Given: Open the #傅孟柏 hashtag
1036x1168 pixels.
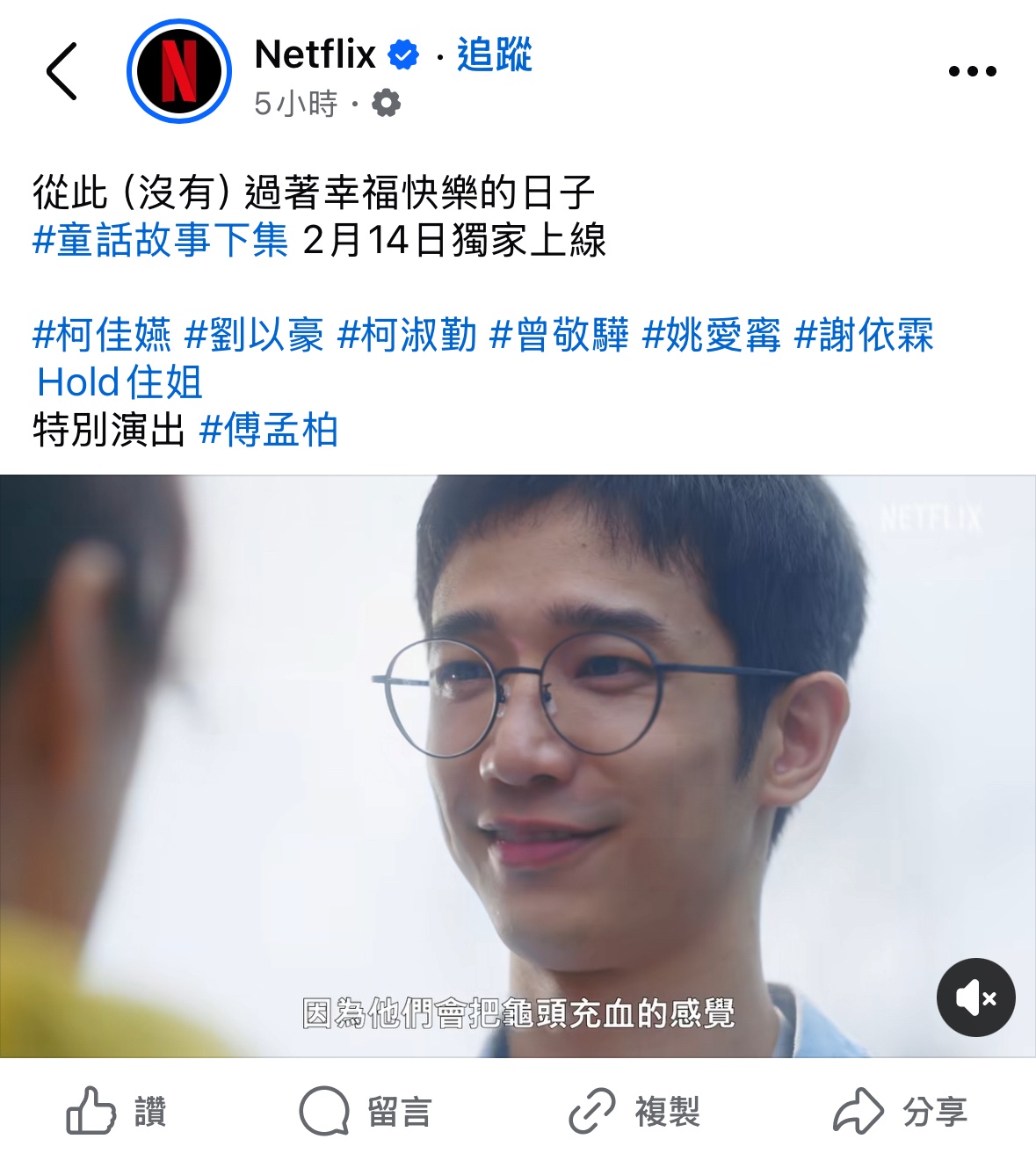Looking at the screenshot, I should pyautogui.click(x=269, y=430).
